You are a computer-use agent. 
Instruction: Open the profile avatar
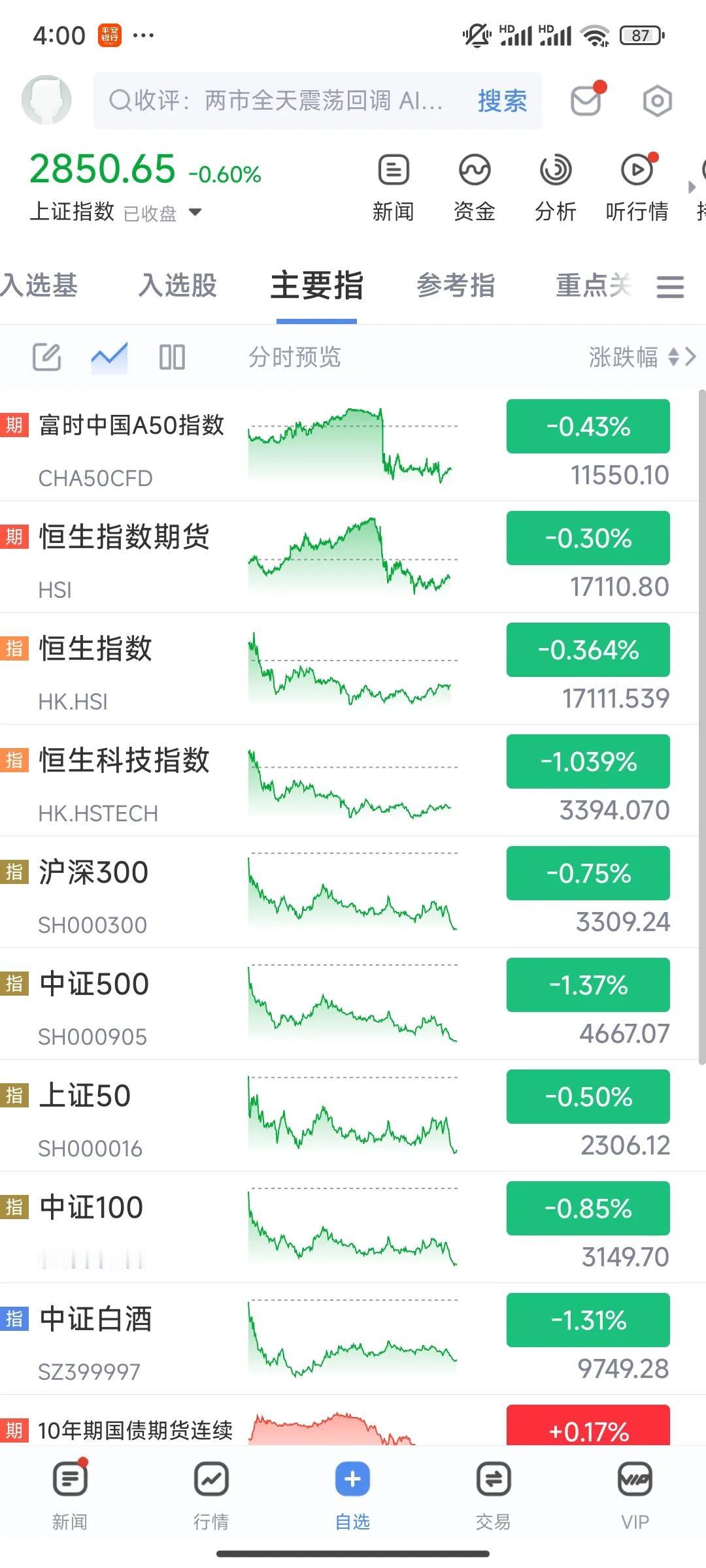[46, 100]
